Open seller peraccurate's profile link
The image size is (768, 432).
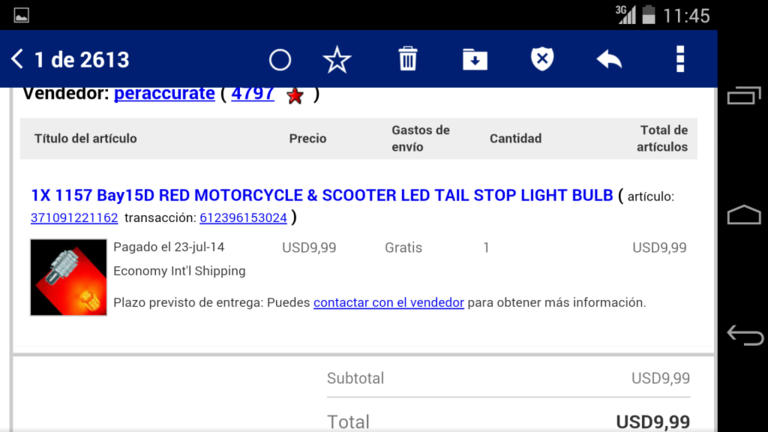(x=164, y=94)
